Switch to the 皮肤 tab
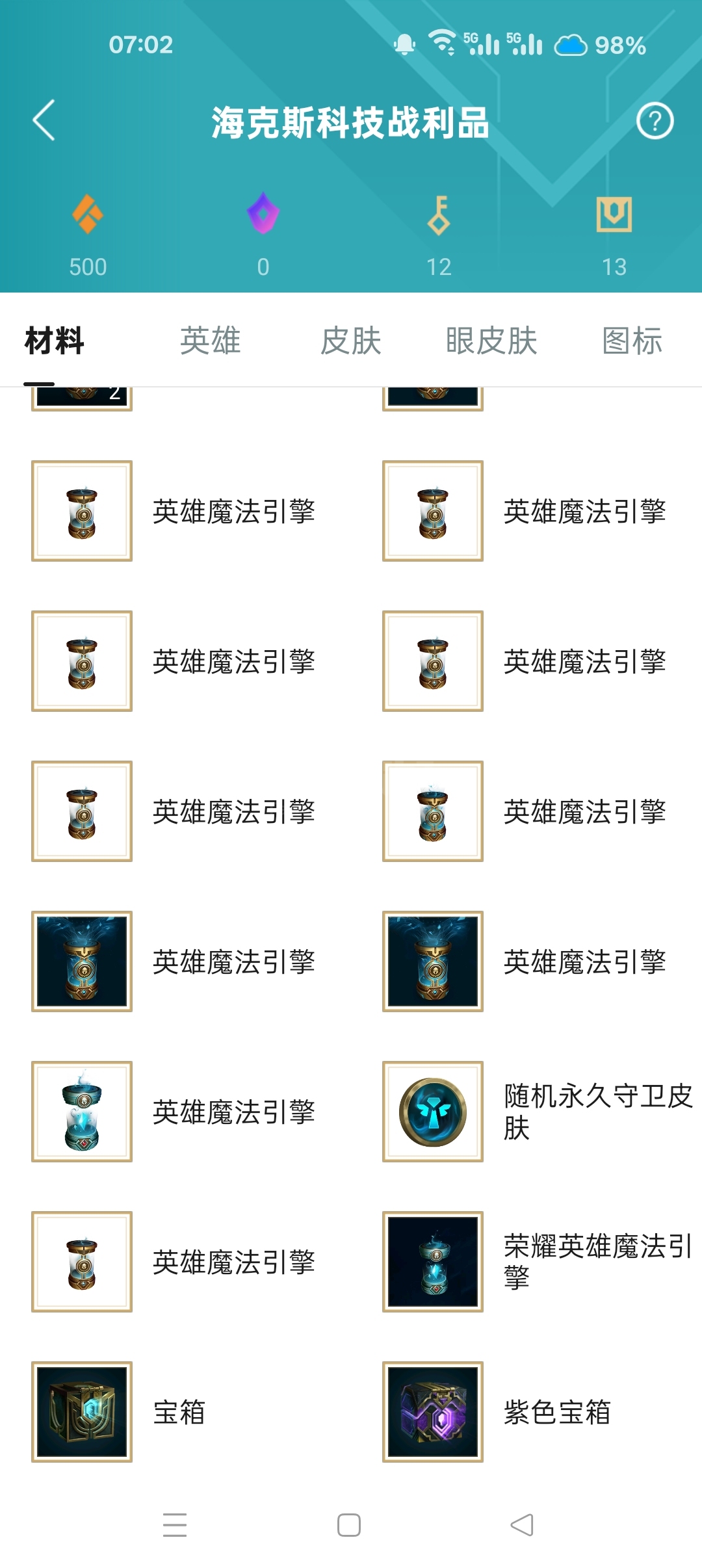This screenshot has width=702, height=1568. pyautogui.click(x=351, y=341)
